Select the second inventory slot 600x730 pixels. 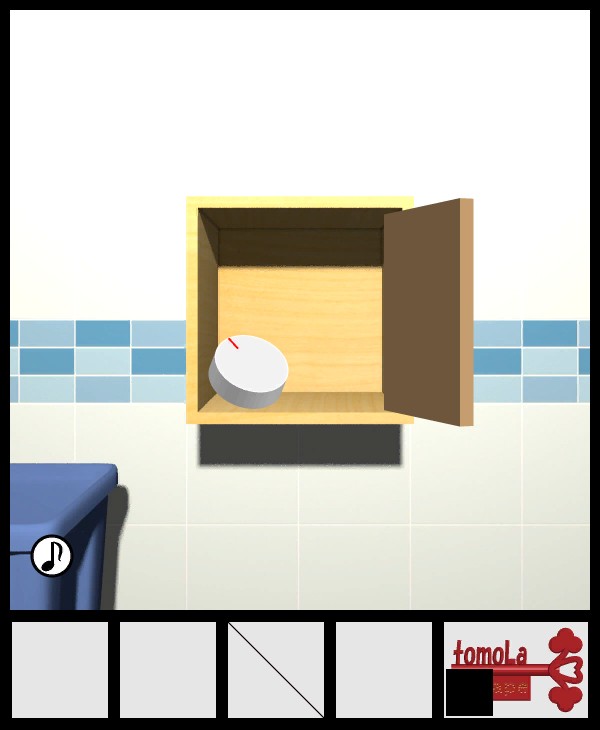tap(168, 669)
